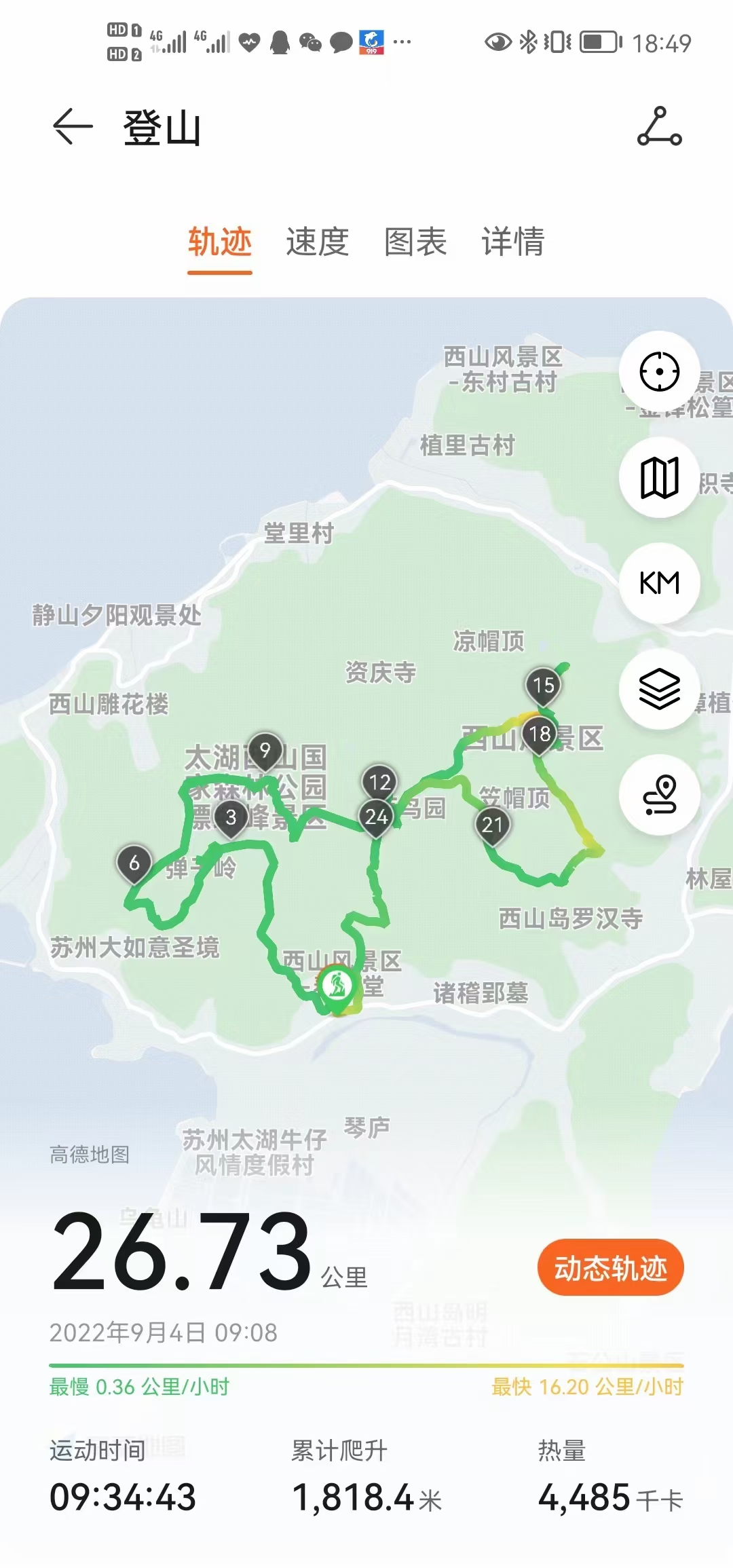This screenshot has width=733, height=1568.
Task: Open the map layers button
Action: [x=659, y=689]
